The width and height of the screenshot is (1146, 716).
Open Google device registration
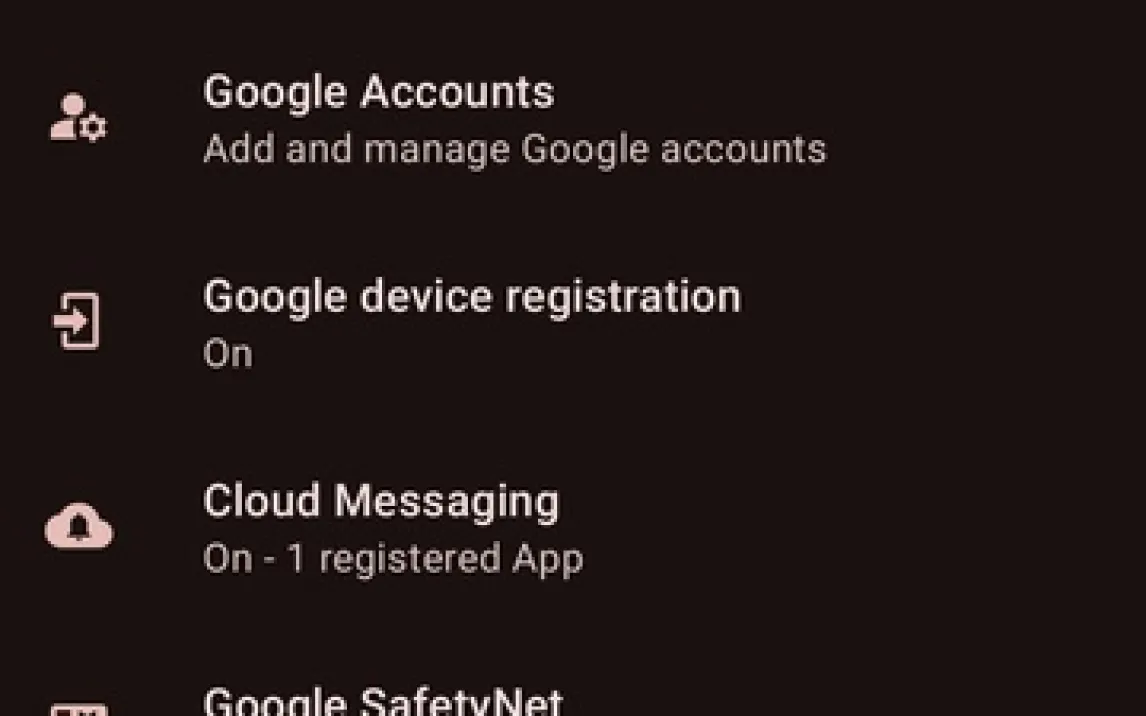(x=472, y=323)
